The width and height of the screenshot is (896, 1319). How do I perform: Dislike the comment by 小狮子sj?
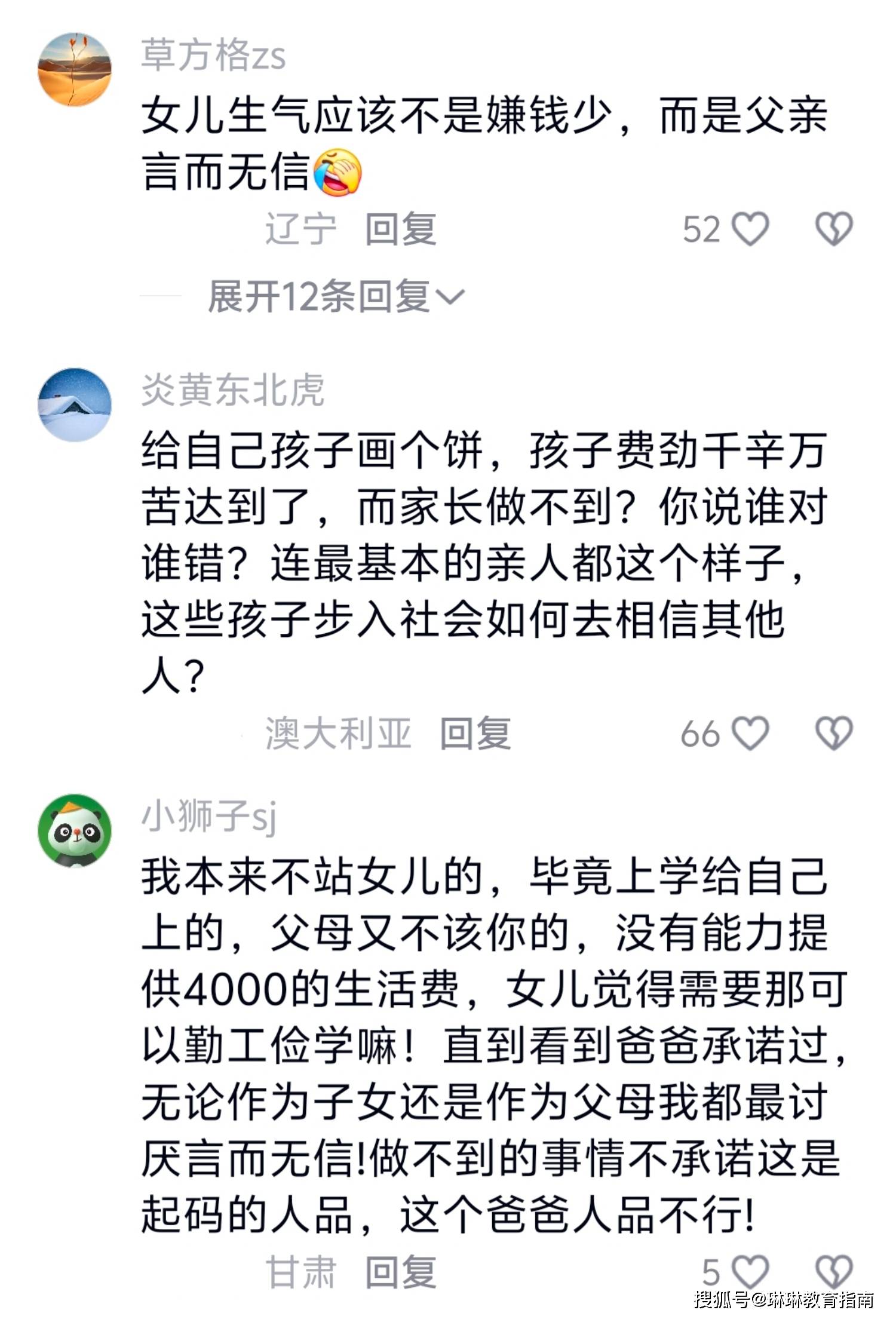pyautogui.click(x=834, y=1272)
